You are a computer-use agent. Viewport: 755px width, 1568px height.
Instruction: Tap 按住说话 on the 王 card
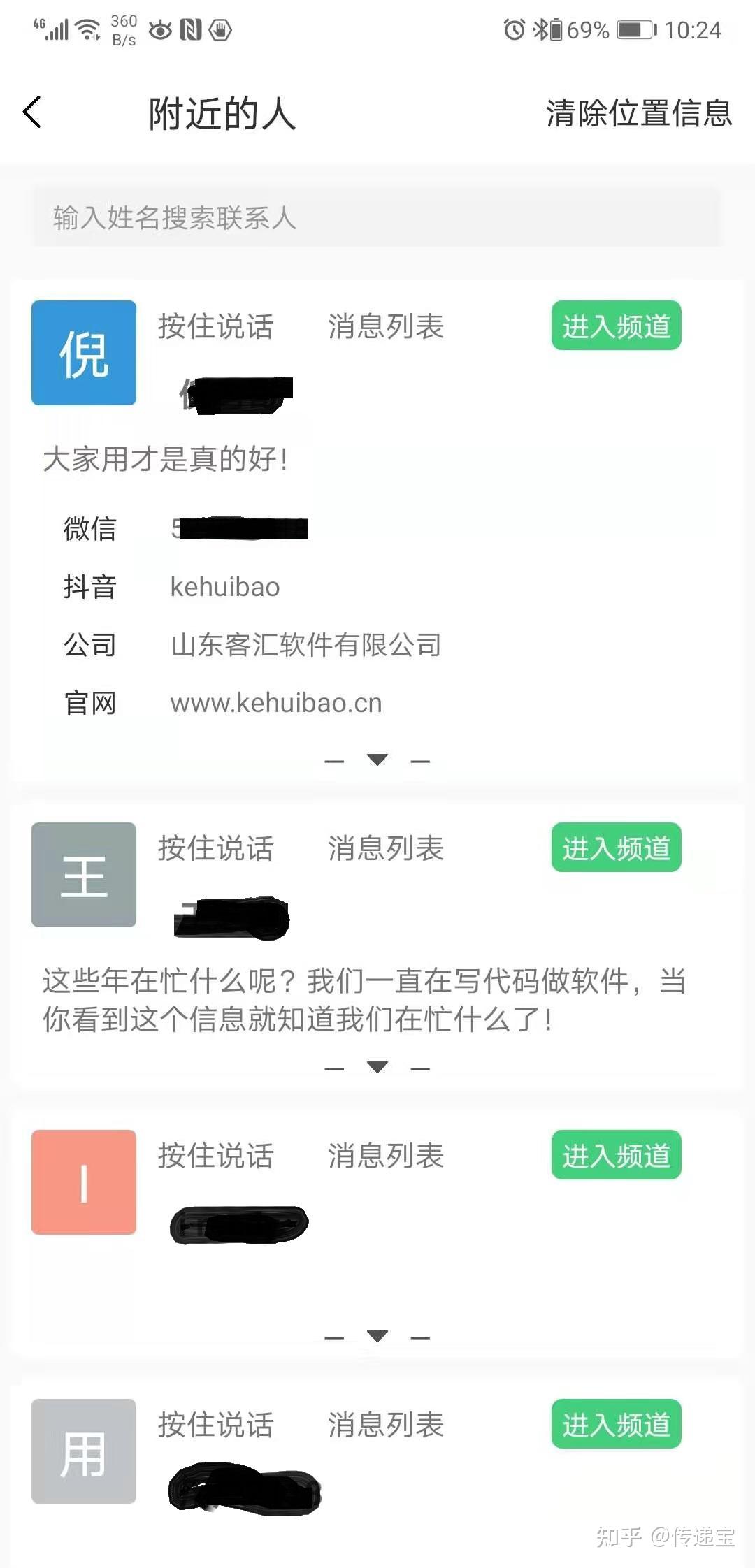[x=215, y=848]
